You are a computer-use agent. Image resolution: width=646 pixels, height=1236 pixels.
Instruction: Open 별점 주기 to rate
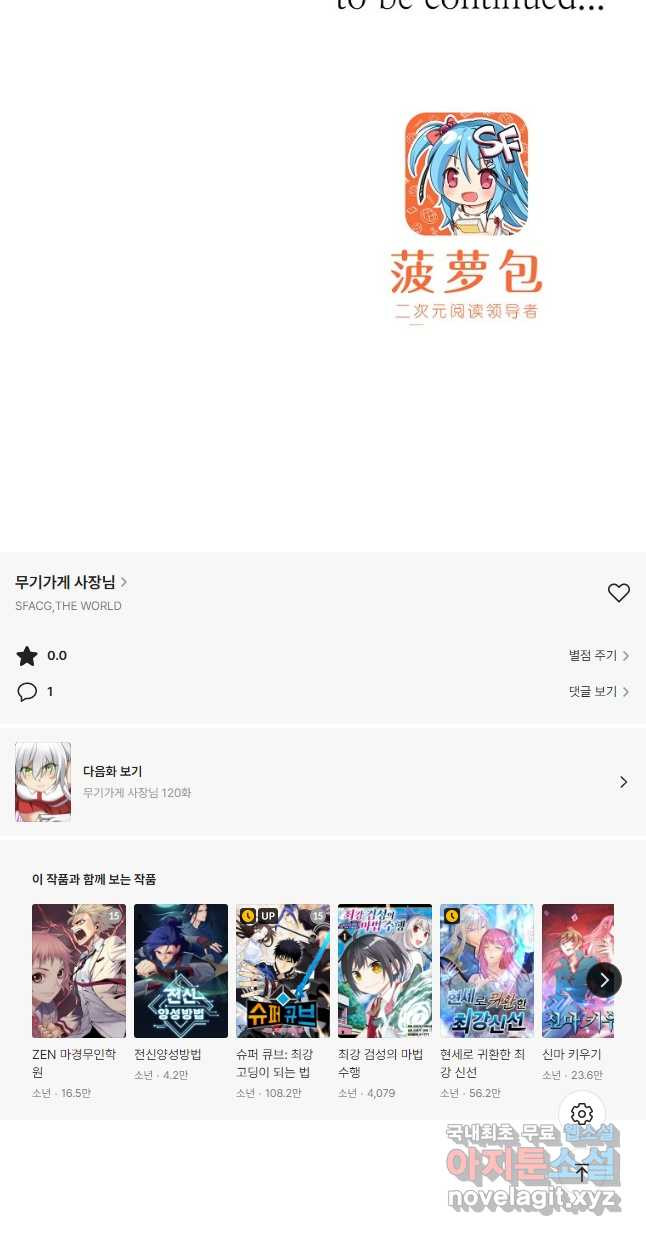point(598,656)
